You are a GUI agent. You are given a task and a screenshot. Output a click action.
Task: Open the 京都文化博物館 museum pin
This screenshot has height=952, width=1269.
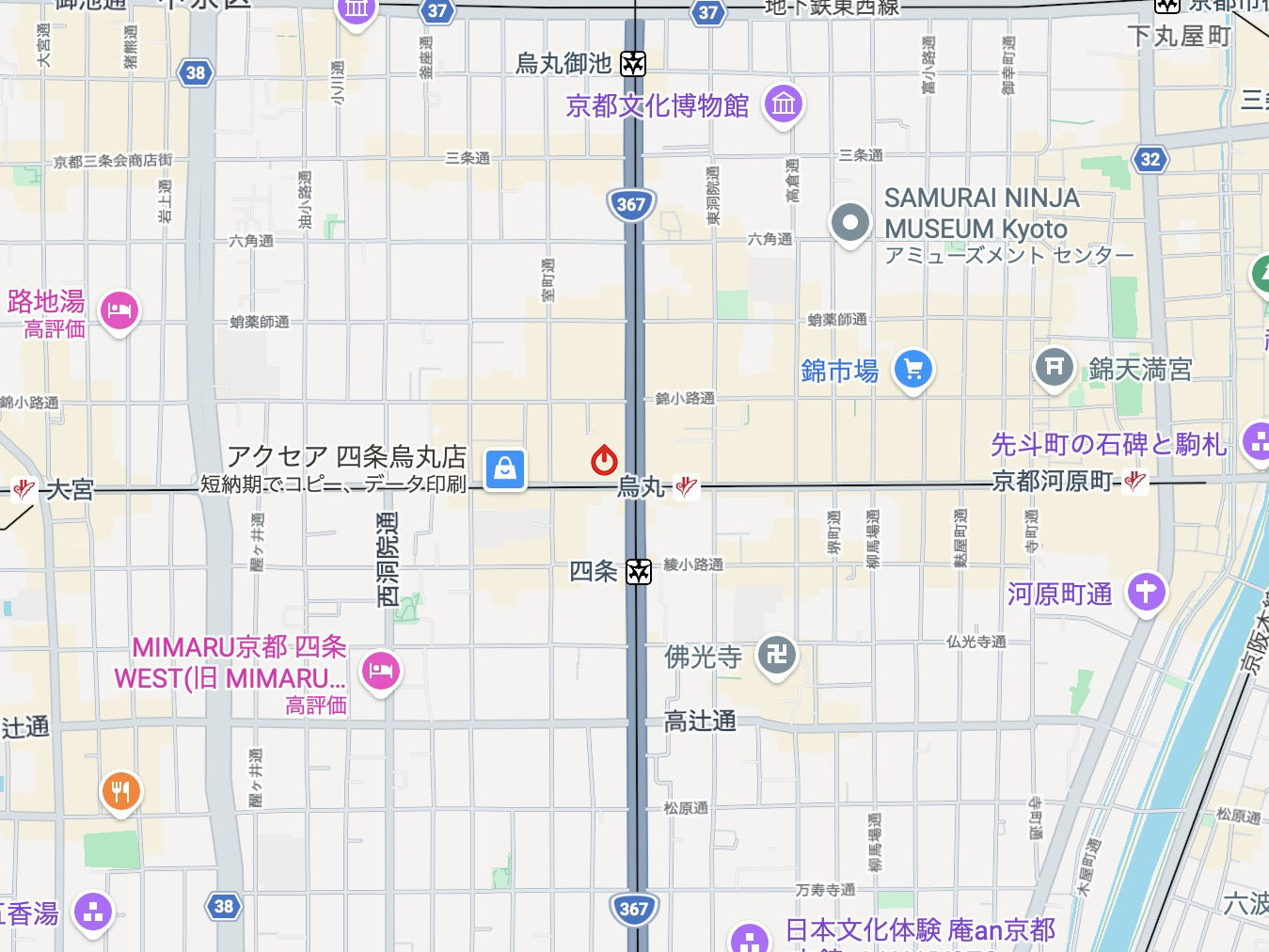point(784,103)
